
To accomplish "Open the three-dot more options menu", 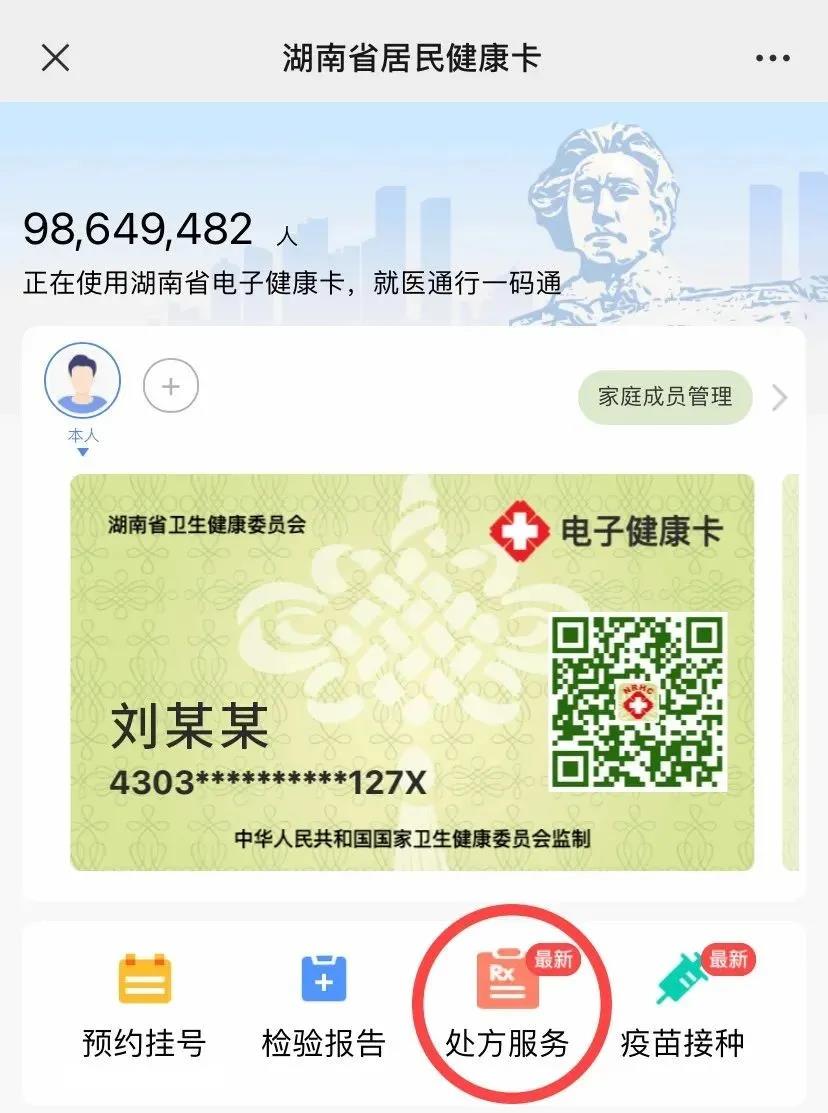I will click(x=772, y=58).
